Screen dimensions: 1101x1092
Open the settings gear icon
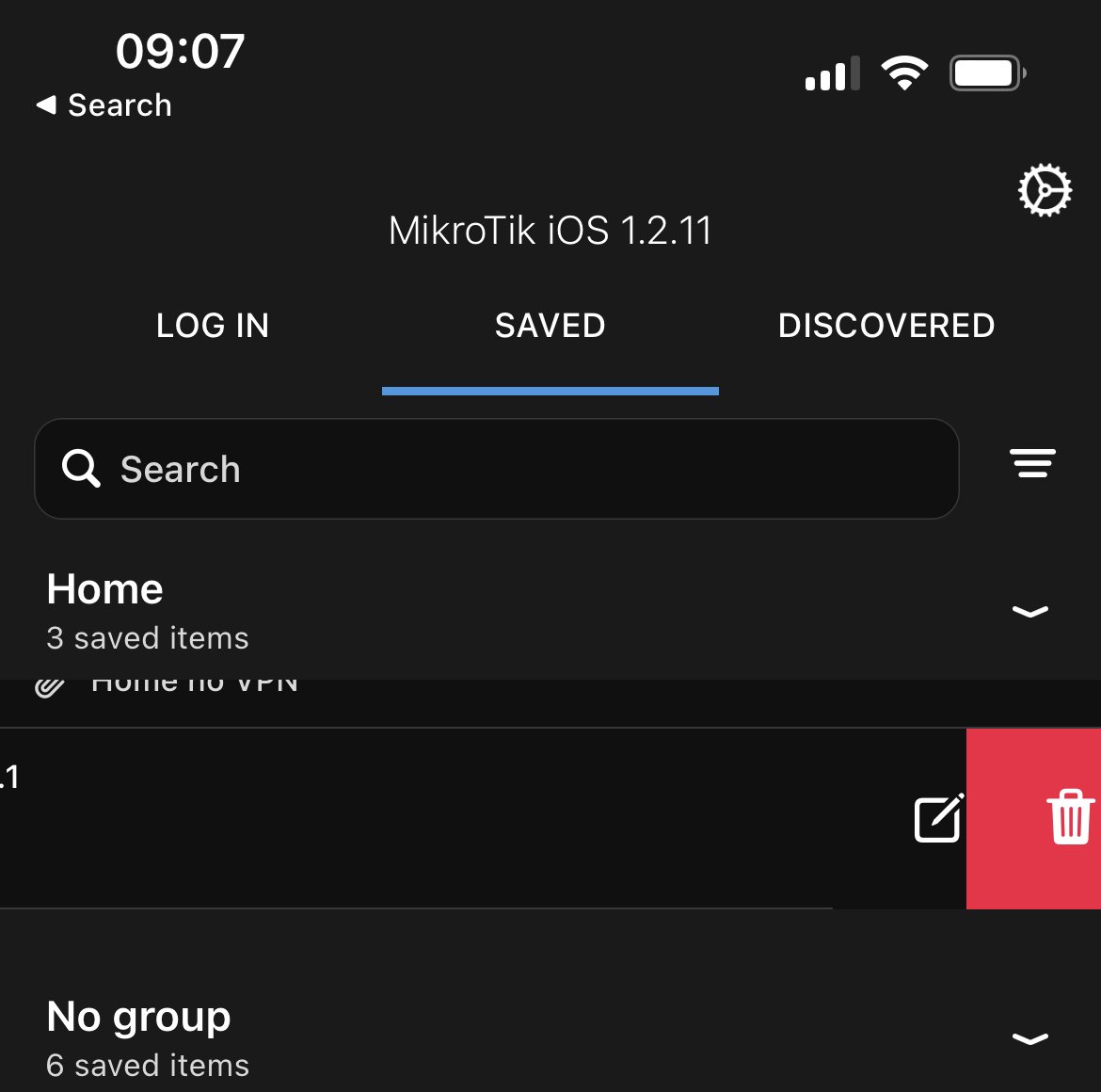click(1045, 191)
